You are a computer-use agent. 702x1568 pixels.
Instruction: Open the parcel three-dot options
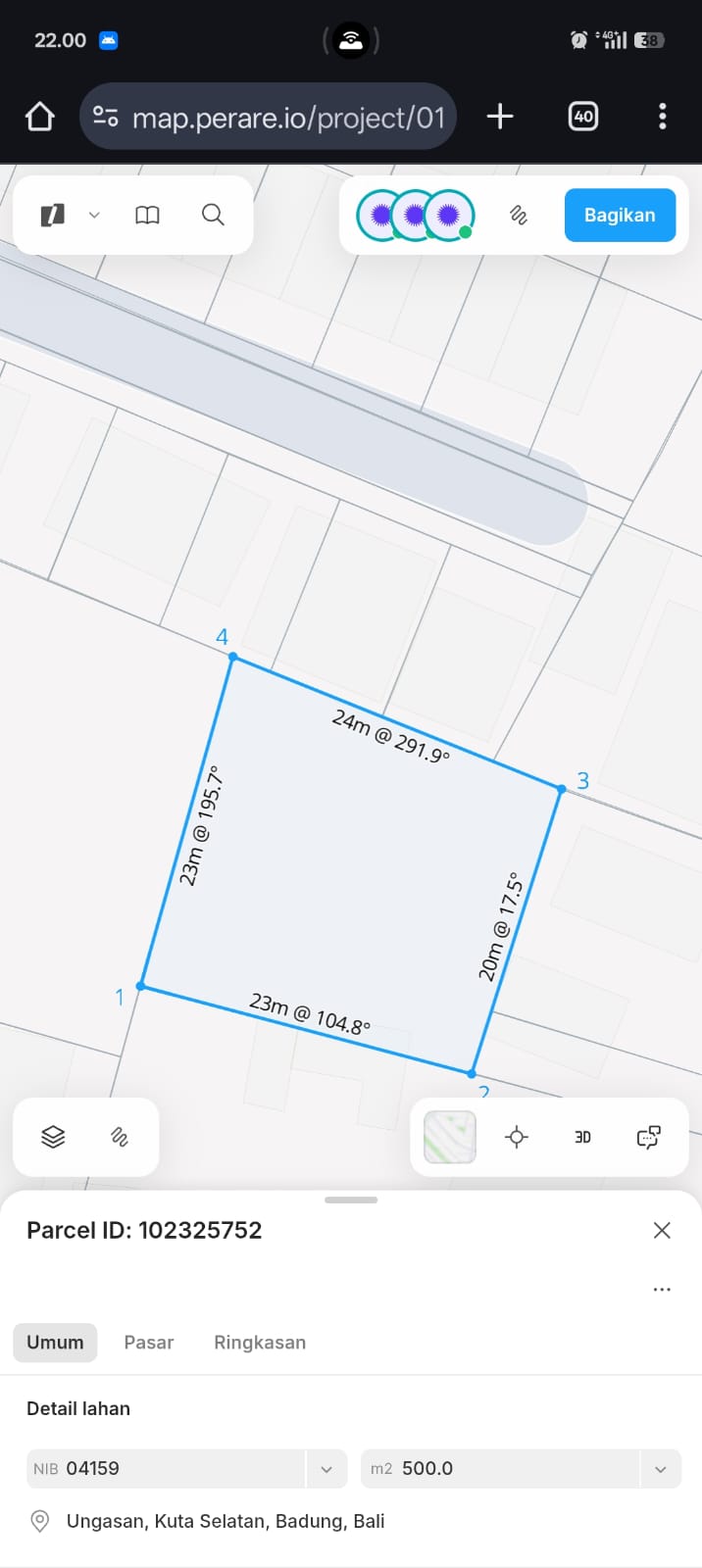point(662,1289)
